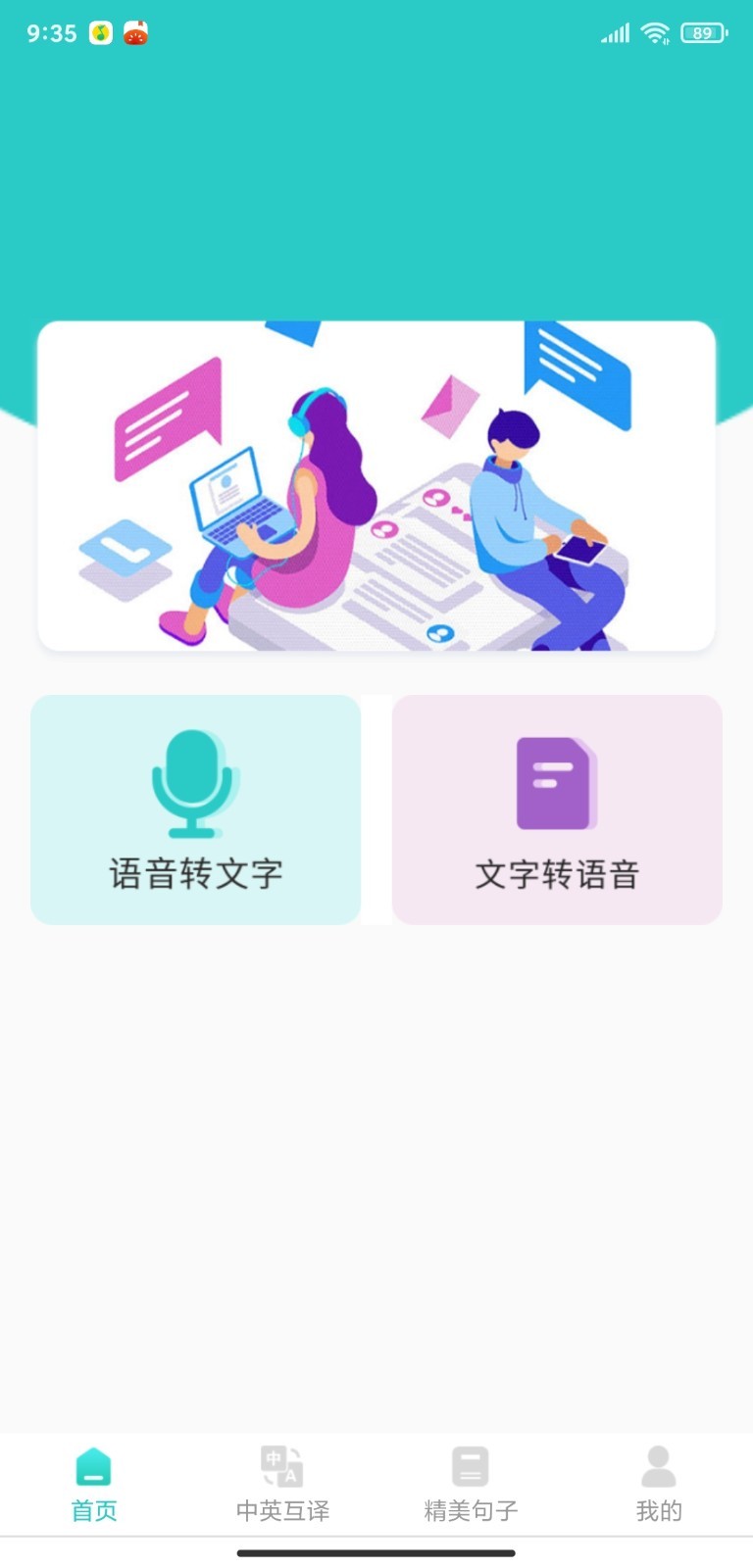
Task: Tap the time display showing 9:35
Action: [51, 31]
